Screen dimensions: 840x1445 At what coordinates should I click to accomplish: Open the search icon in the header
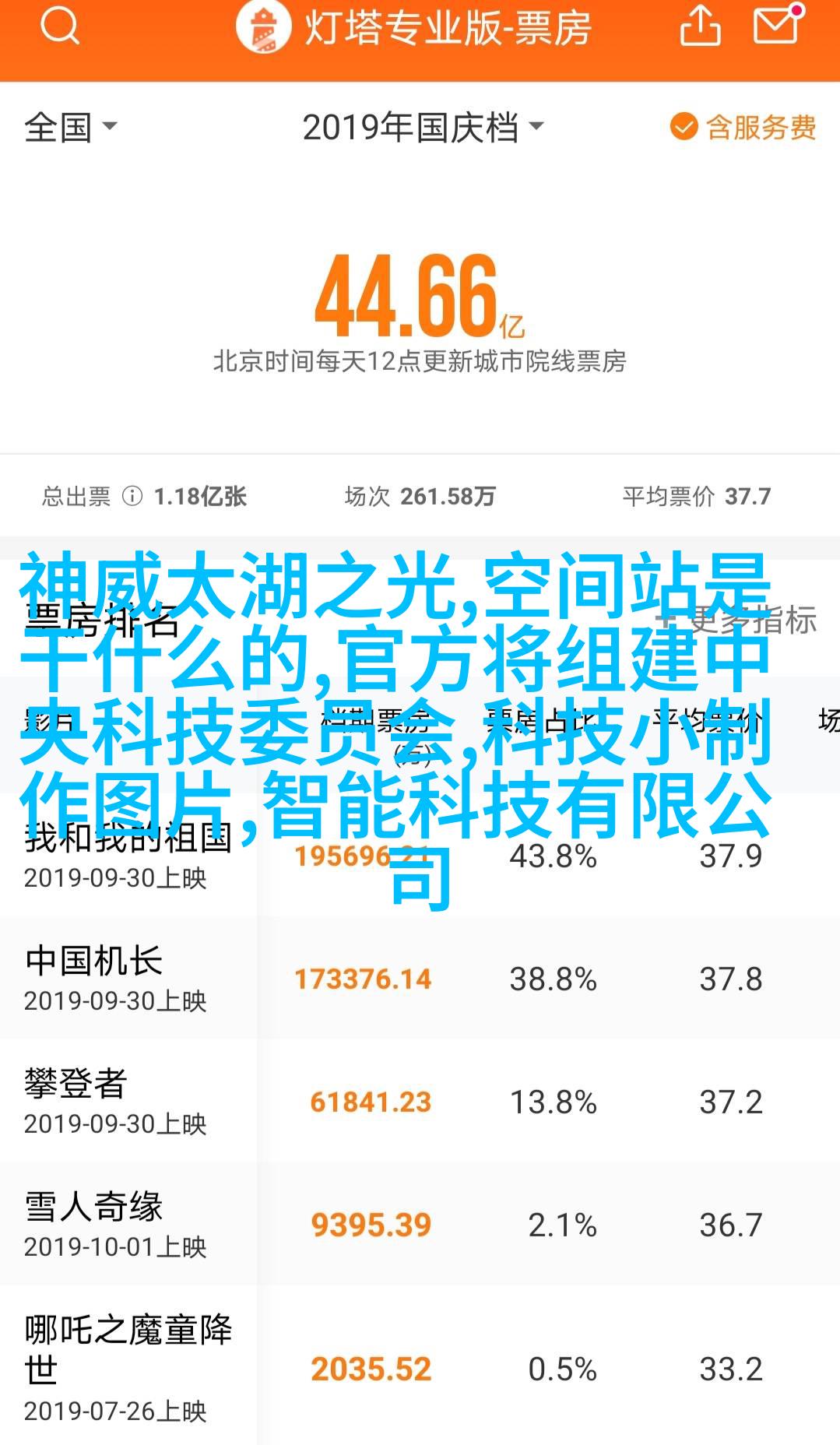click(59, 27)
